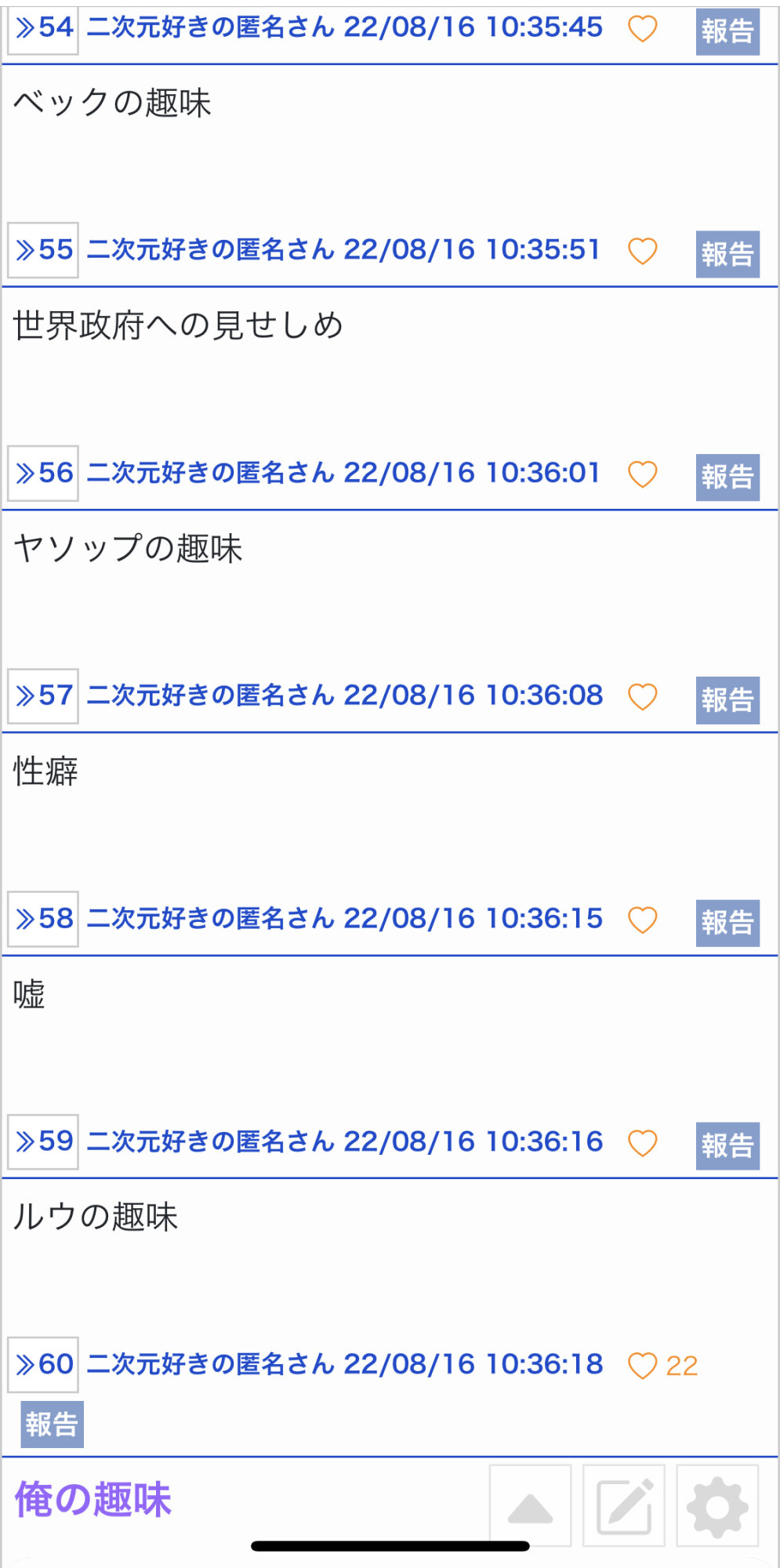Select the >>56 post number
Screen dimensions: 780x1568
point(43,474)
